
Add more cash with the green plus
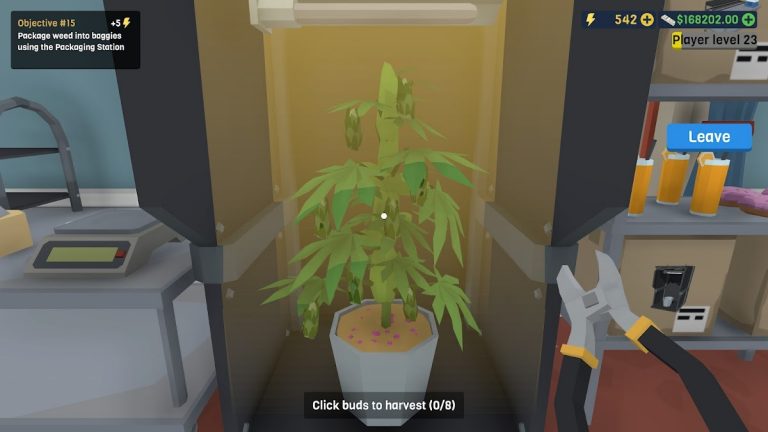[749, 19]
